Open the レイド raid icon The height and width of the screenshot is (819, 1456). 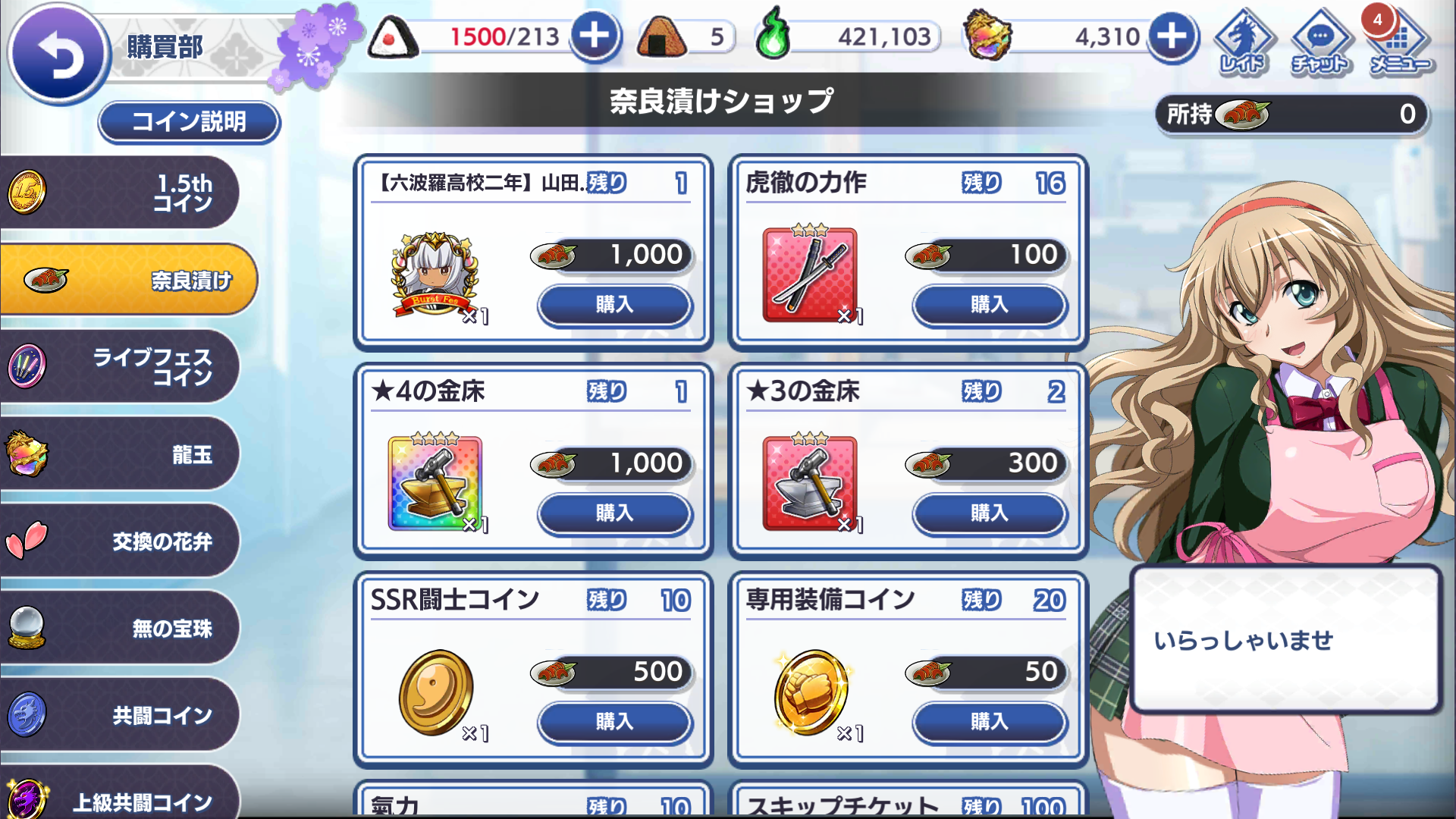click(1242, 42)
